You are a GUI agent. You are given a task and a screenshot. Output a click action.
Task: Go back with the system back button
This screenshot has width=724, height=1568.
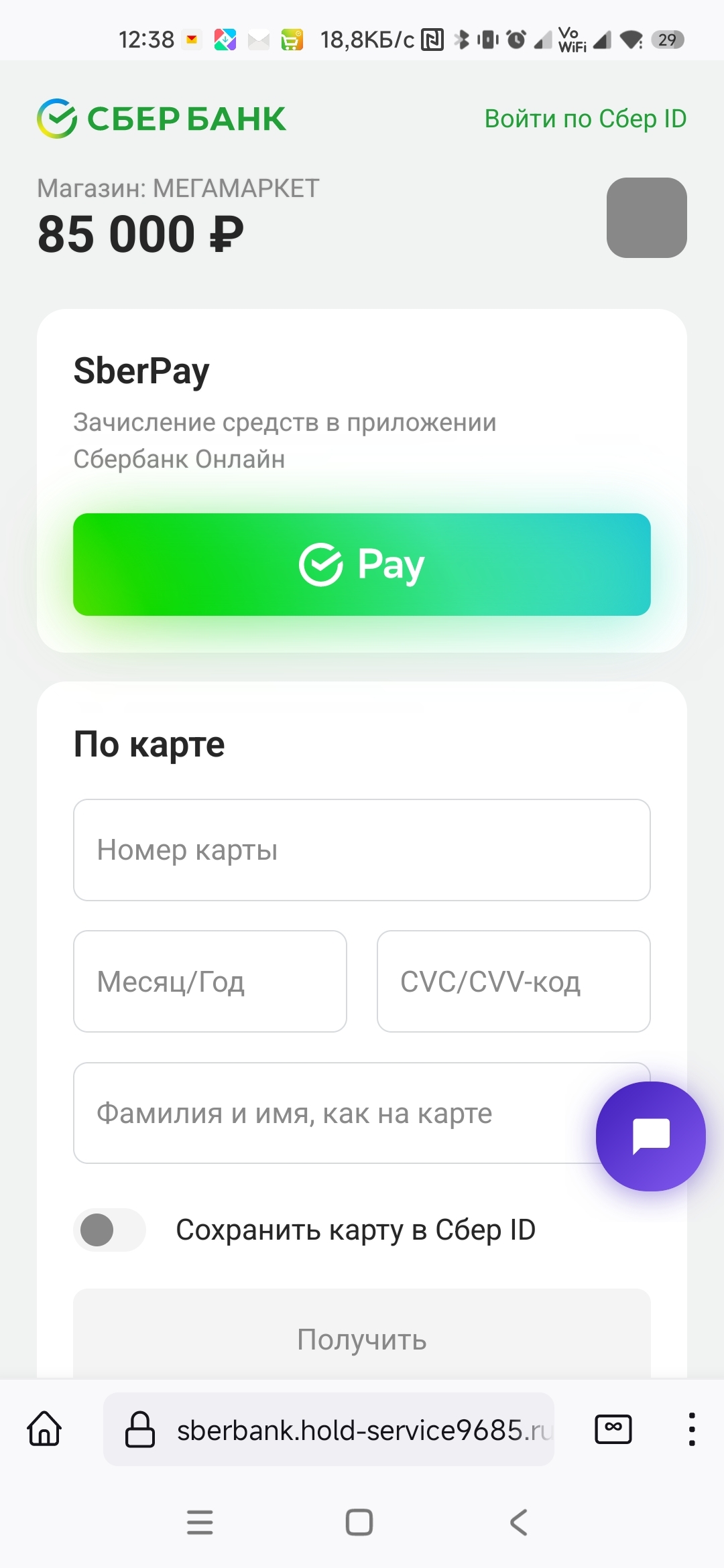[519, 1522]
